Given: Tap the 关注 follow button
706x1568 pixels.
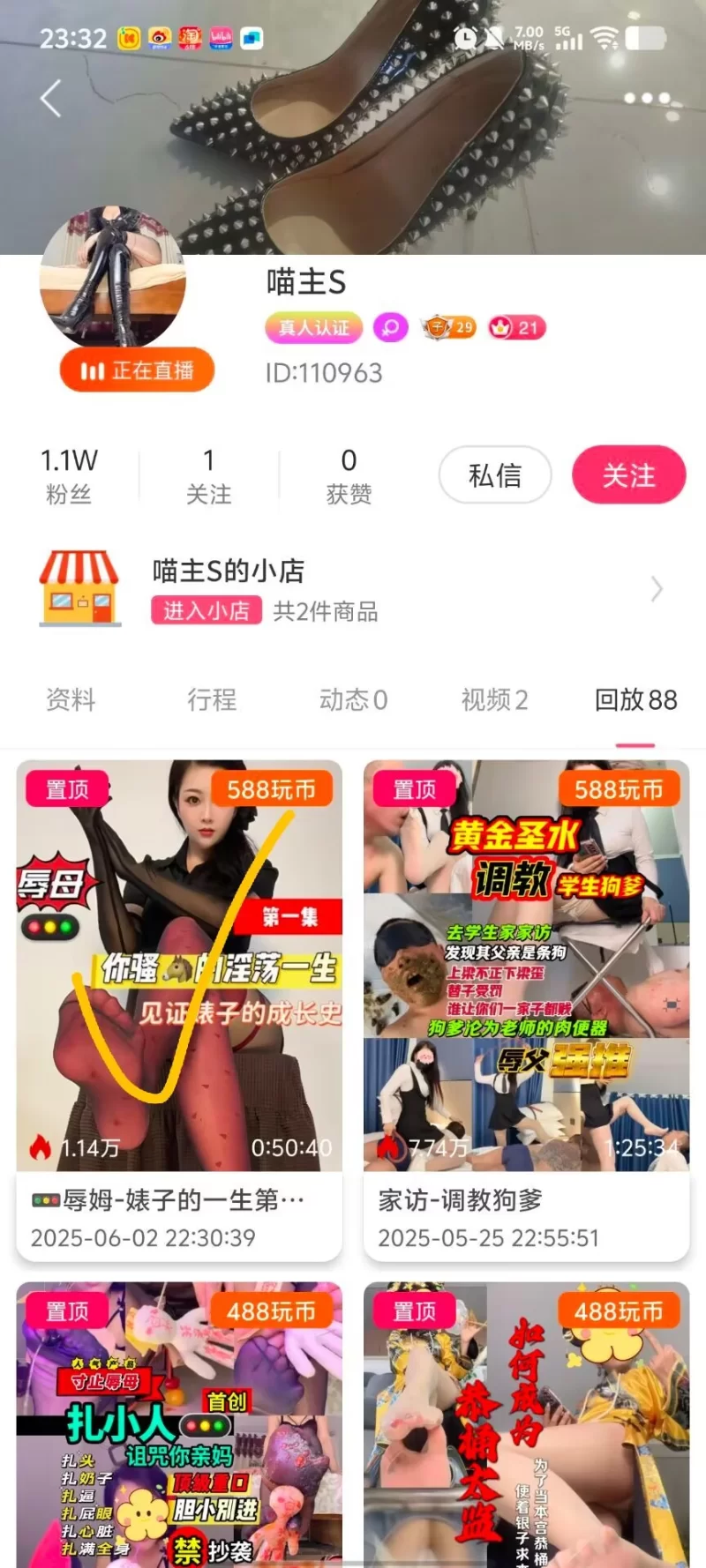Looking at the screenshot, I should click(x=628, y=475).
